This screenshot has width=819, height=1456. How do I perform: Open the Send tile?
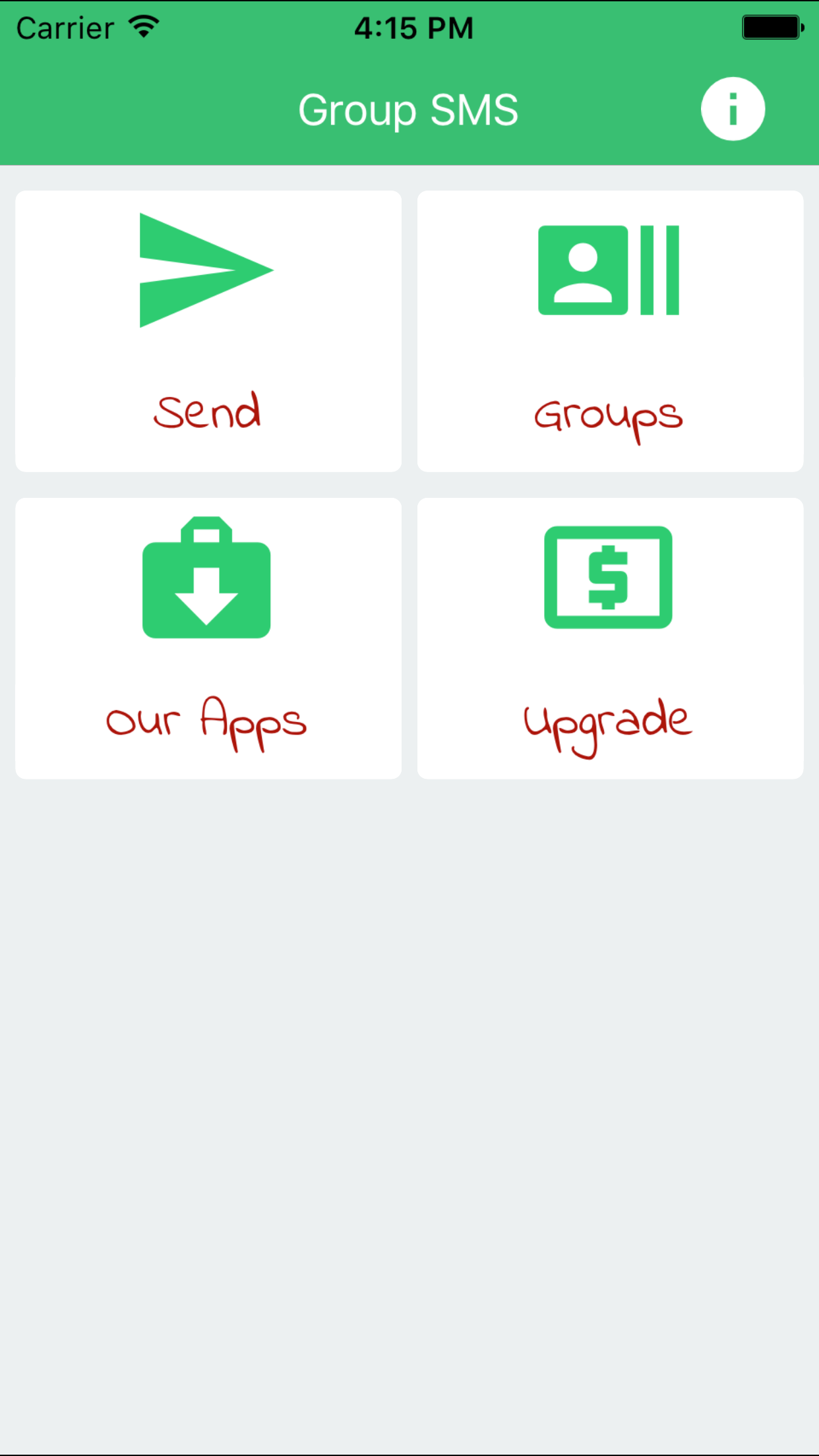pos(208,331)
